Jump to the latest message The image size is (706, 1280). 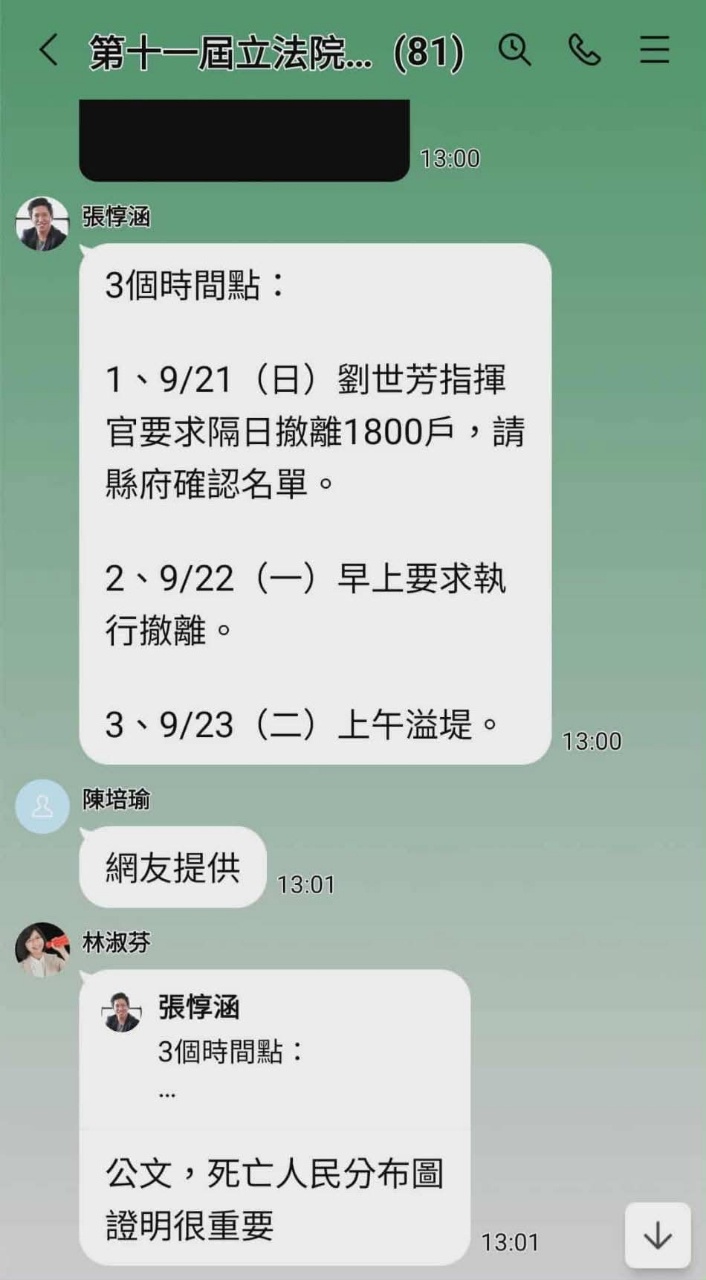click(657, 1236)
